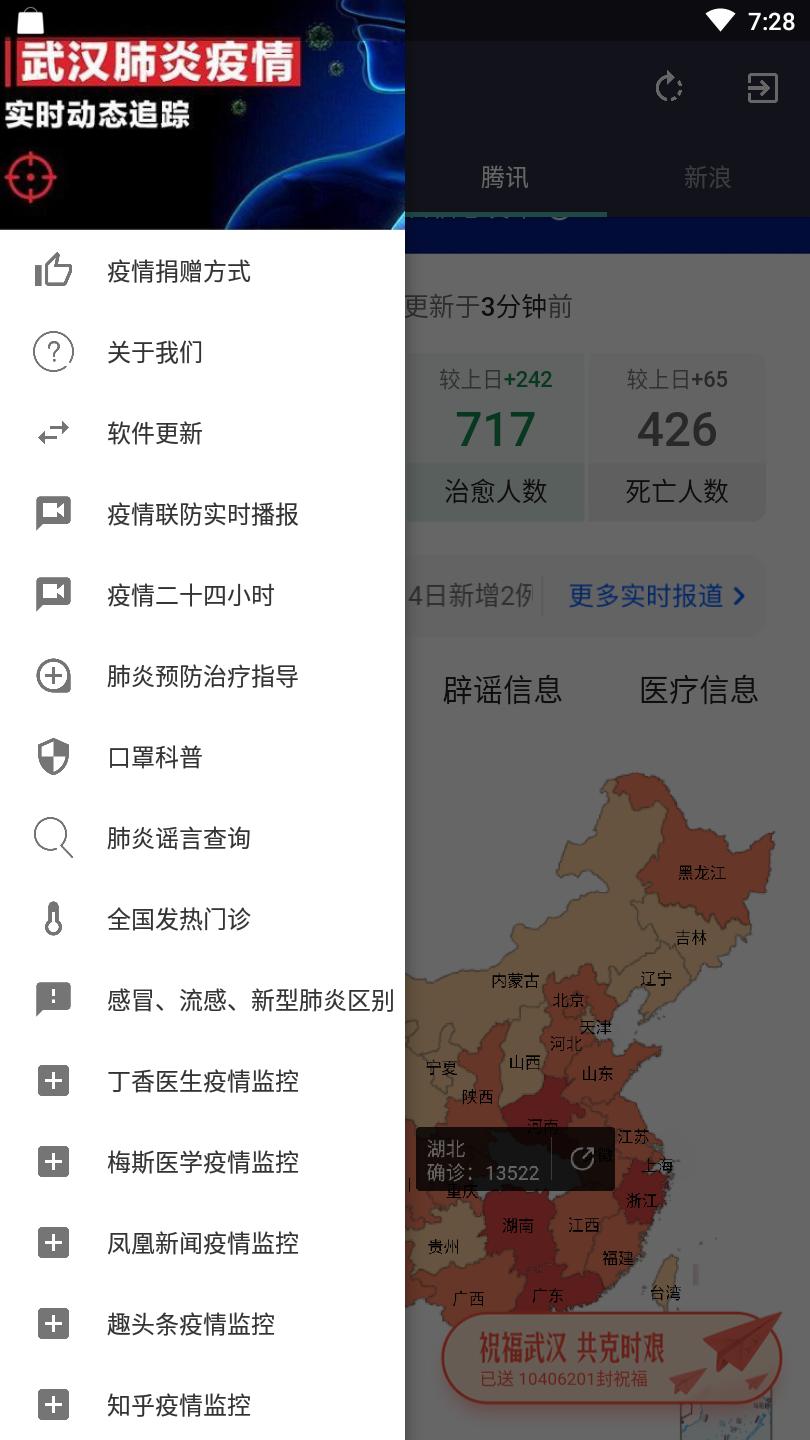Switch to the 腾讯 tab
Image resolution: width=810 pixels, height=1440 pixels.
(505, 178)
